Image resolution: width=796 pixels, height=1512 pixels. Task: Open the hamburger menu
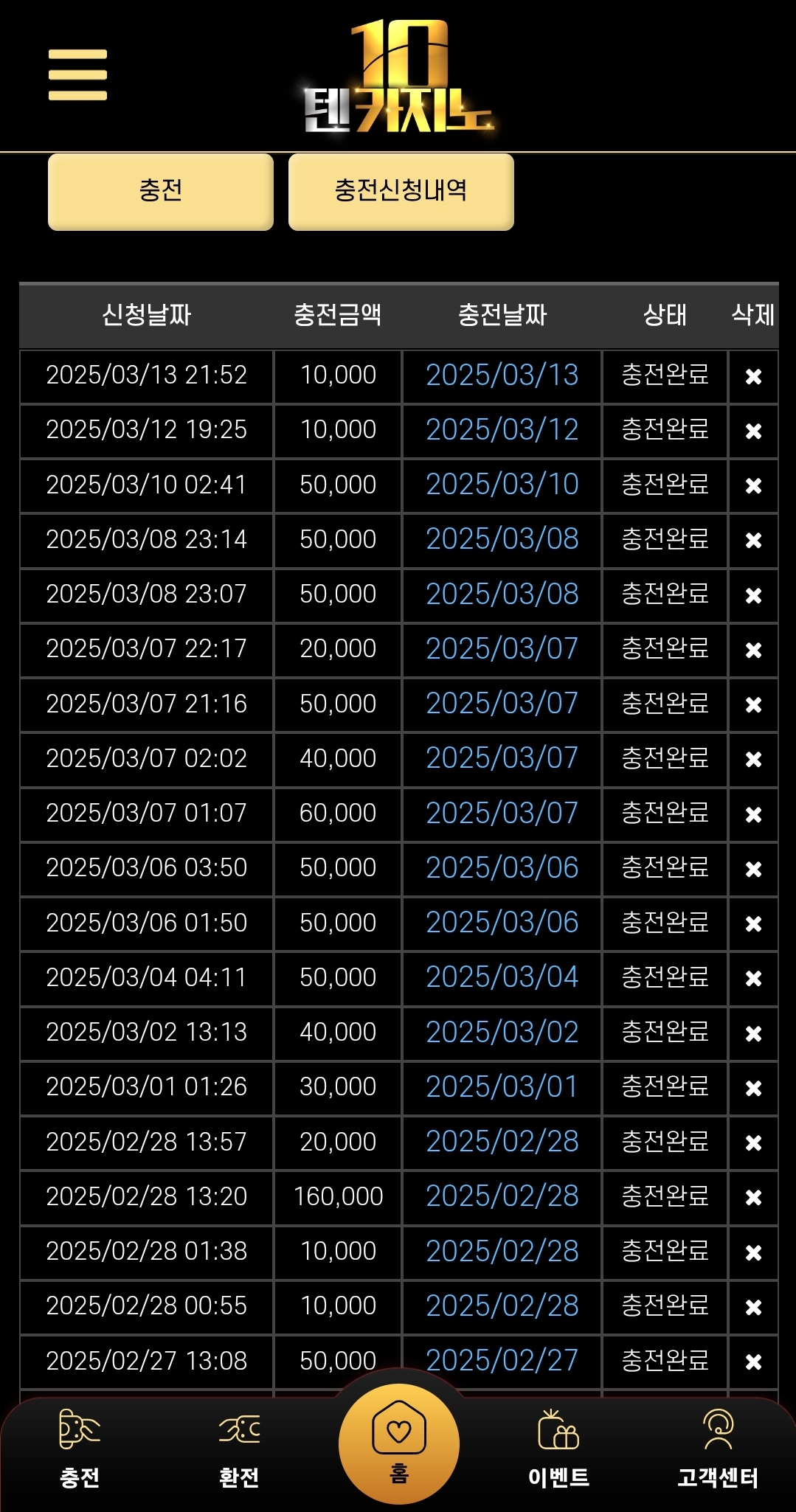tap(77, 74)
